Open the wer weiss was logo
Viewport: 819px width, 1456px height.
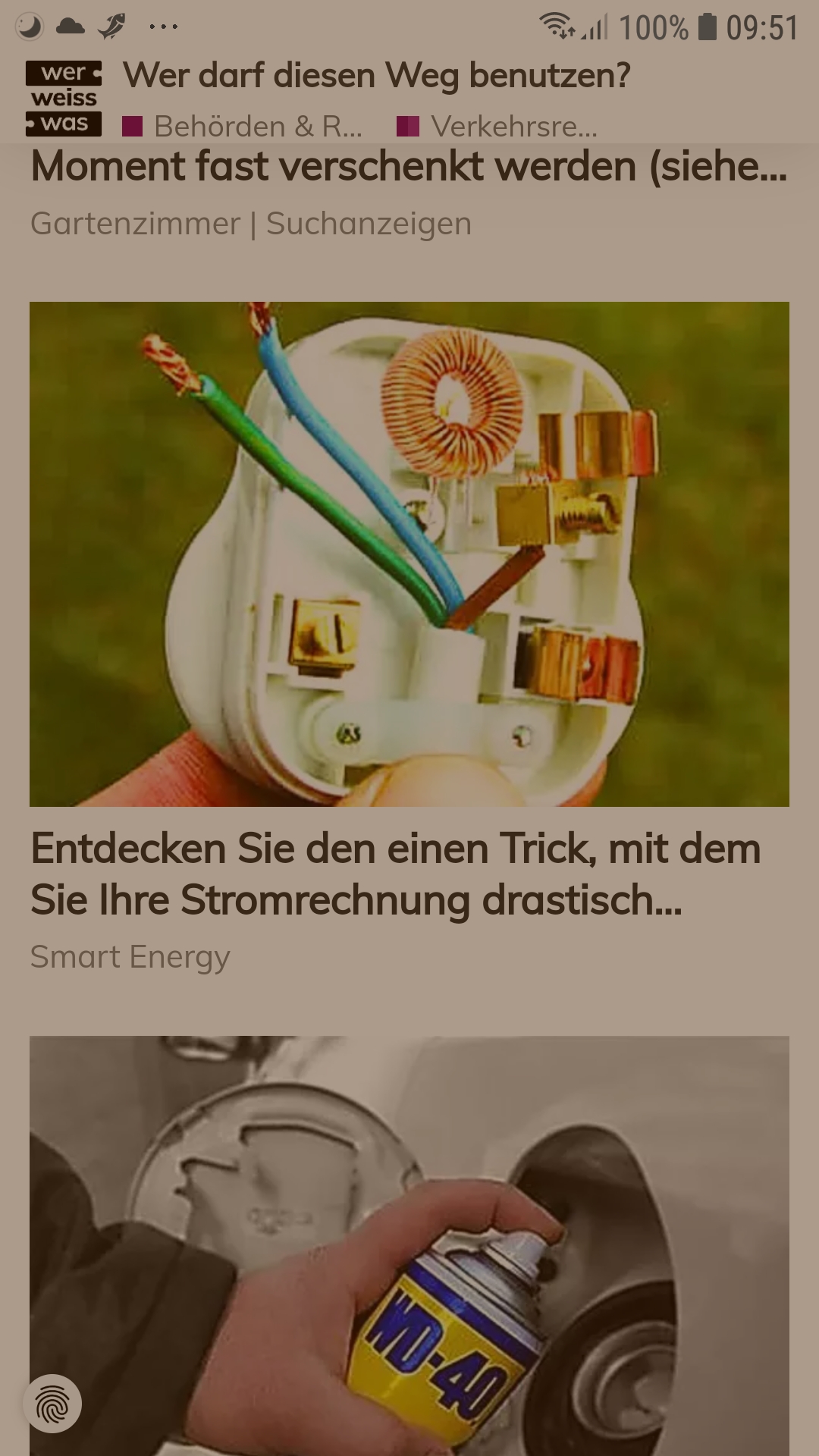pos(64,99)
